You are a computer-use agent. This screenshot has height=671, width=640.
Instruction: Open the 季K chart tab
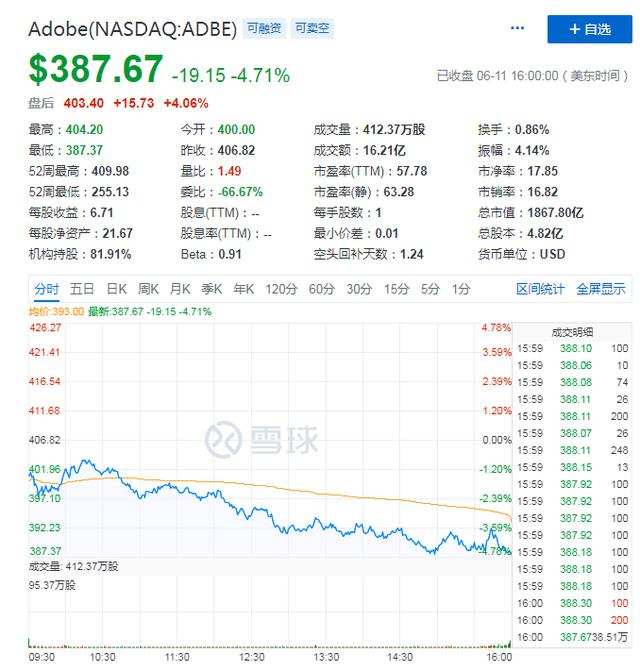click(x=211, y=289)
